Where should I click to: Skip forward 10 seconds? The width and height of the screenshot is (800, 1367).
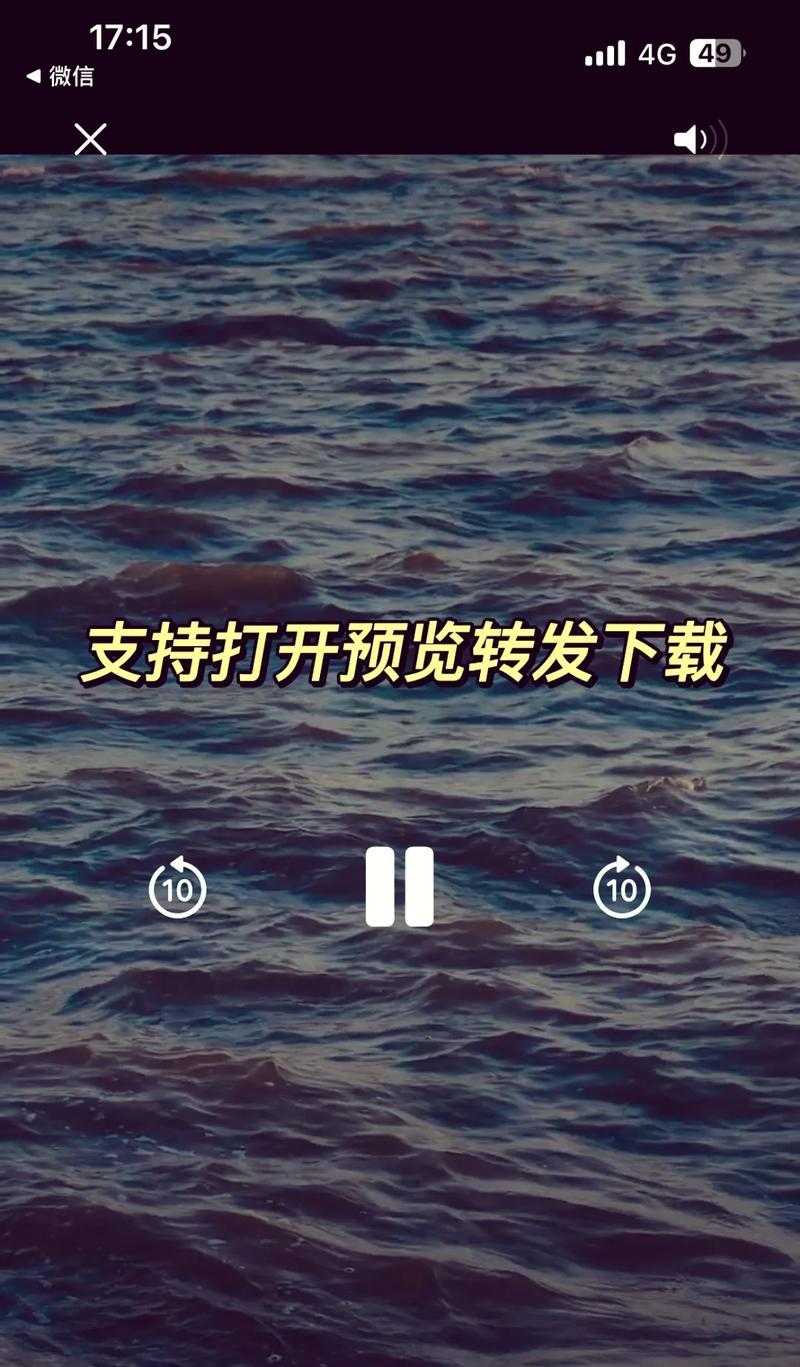tap(622, 887)
